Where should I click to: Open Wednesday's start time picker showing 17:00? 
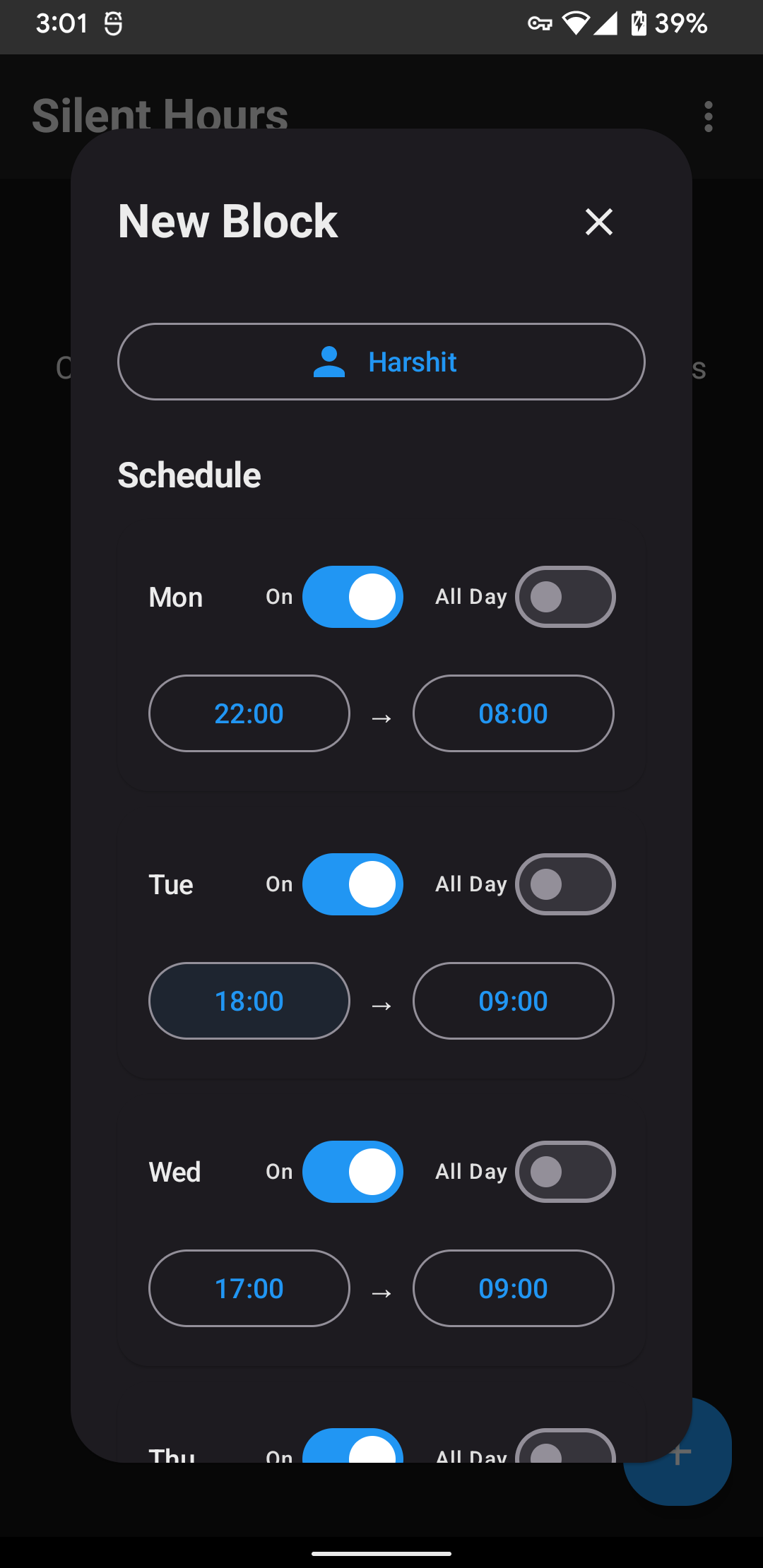coord(249,1288)
